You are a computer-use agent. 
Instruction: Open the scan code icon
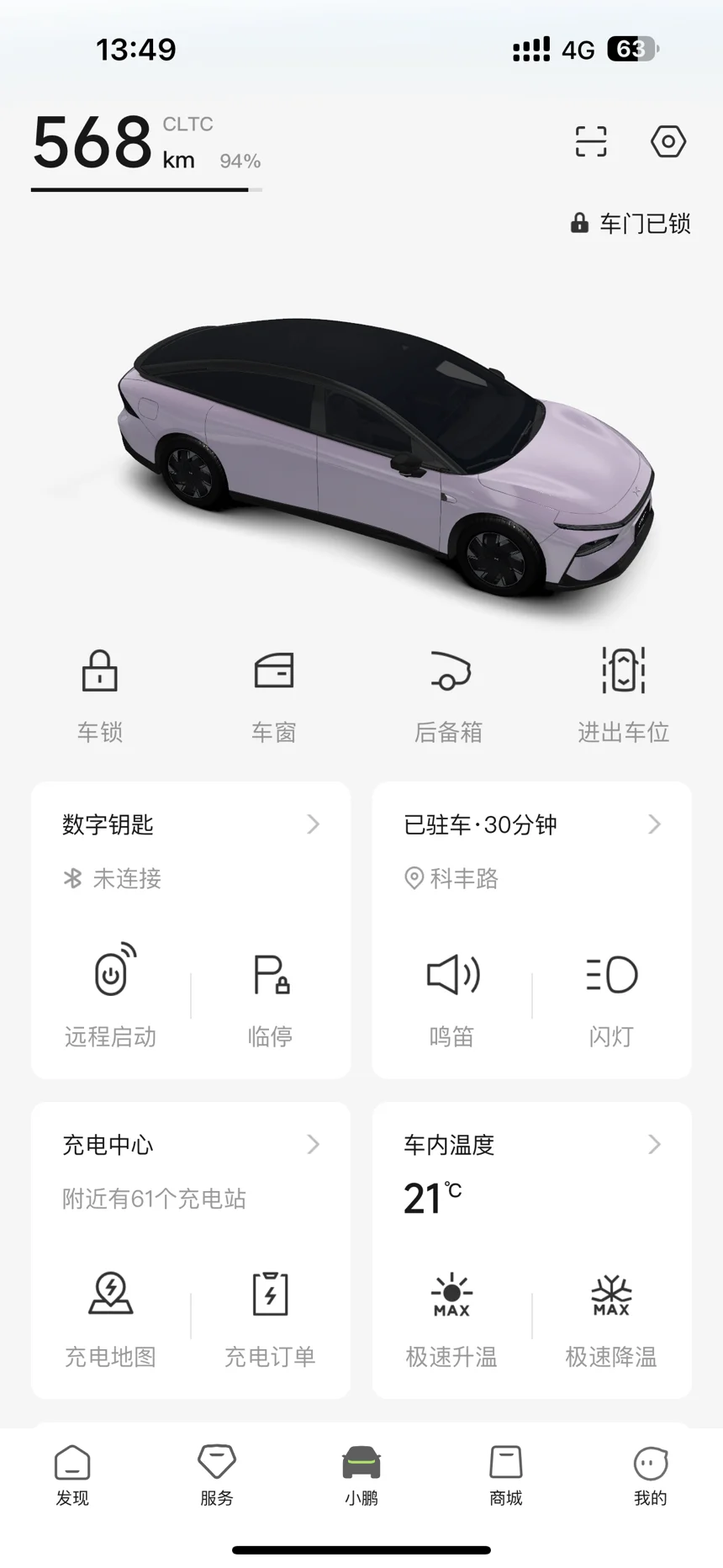point(591,141)
